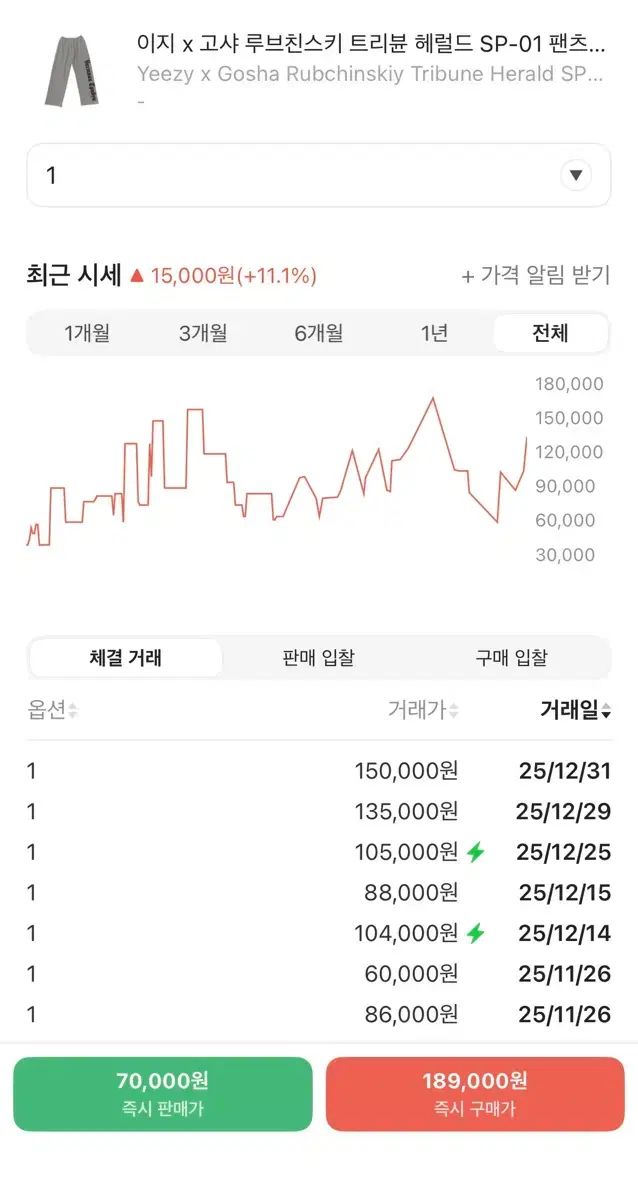Screen dimensions: 638x1200
Task: Switch to the 판매 입찰 tab
Action: 318,658
